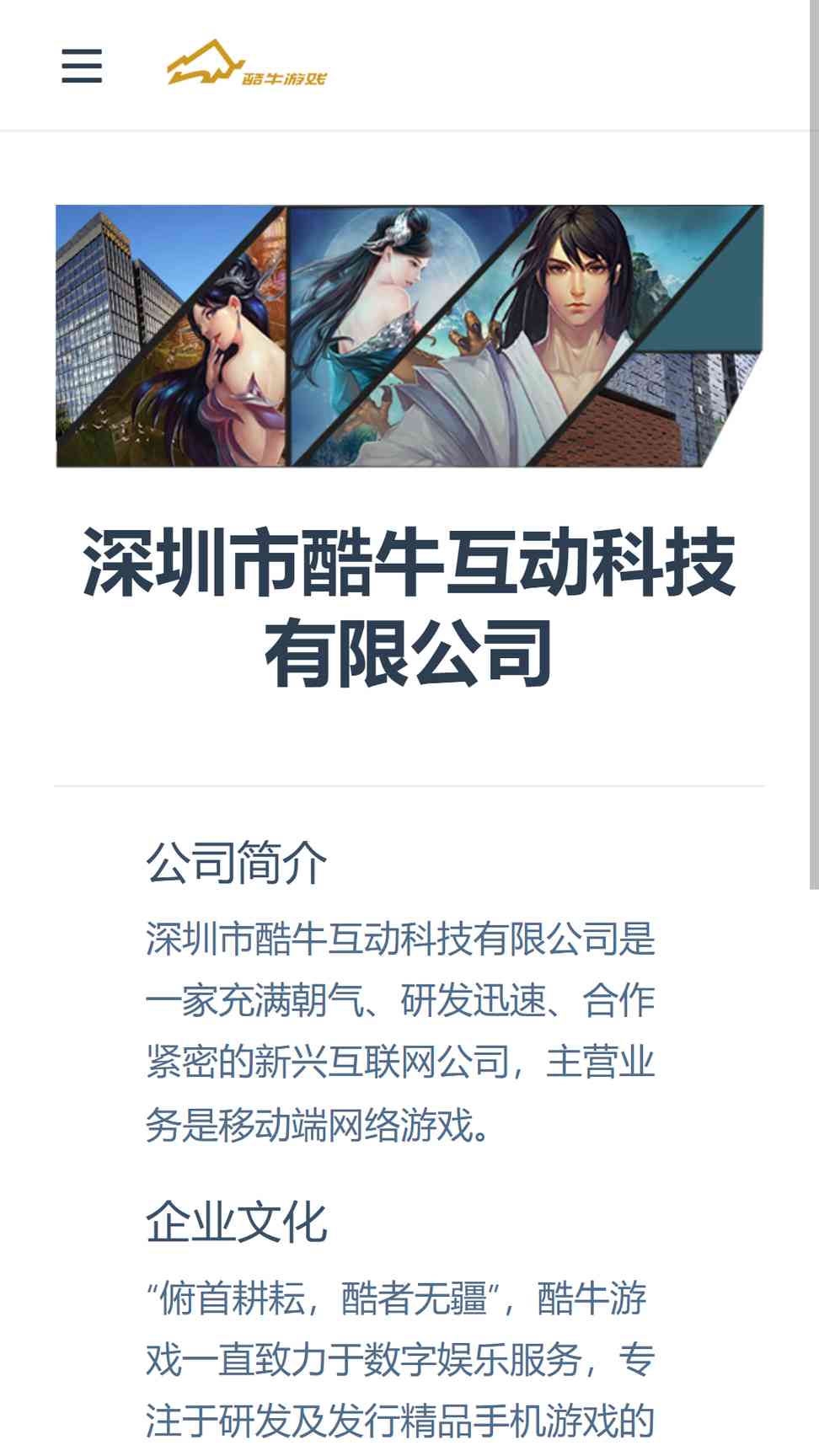This screenshot has width=819, height=1456.
Task: Tap the 酷牛游戏 logo to go home
Action: (246, 63)
